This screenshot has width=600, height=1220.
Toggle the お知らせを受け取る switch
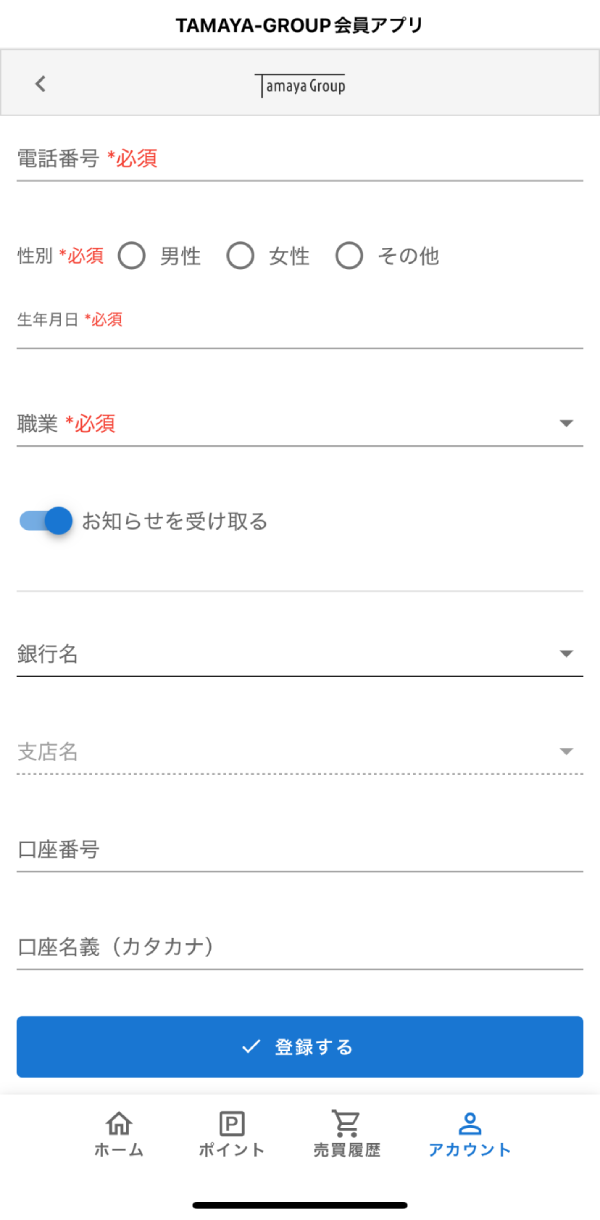pyautogui.click(x=47, y=521)
